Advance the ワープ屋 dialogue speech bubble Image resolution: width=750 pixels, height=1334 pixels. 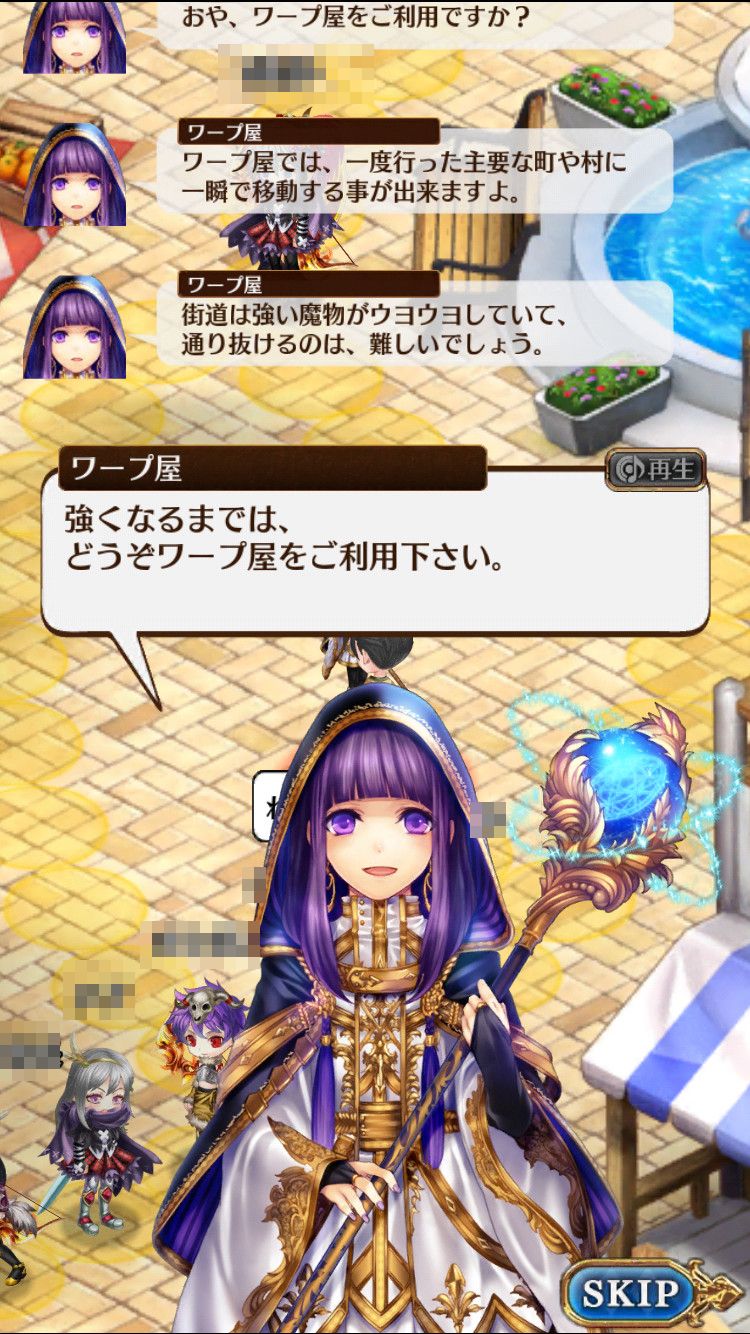pyautogui.click(x=375, y=560)
